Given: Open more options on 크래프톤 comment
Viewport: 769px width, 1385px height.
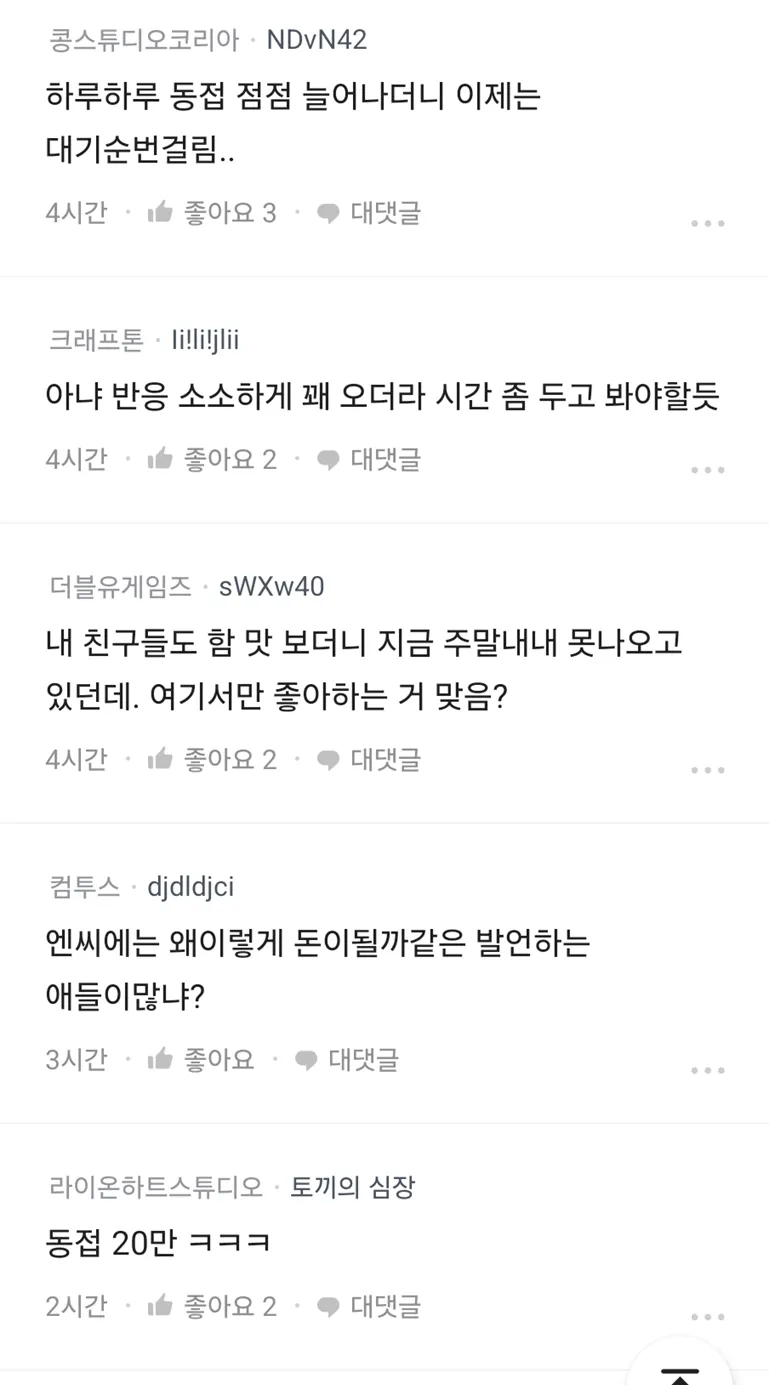Looking at the screenshot, I should click(708, 470).
